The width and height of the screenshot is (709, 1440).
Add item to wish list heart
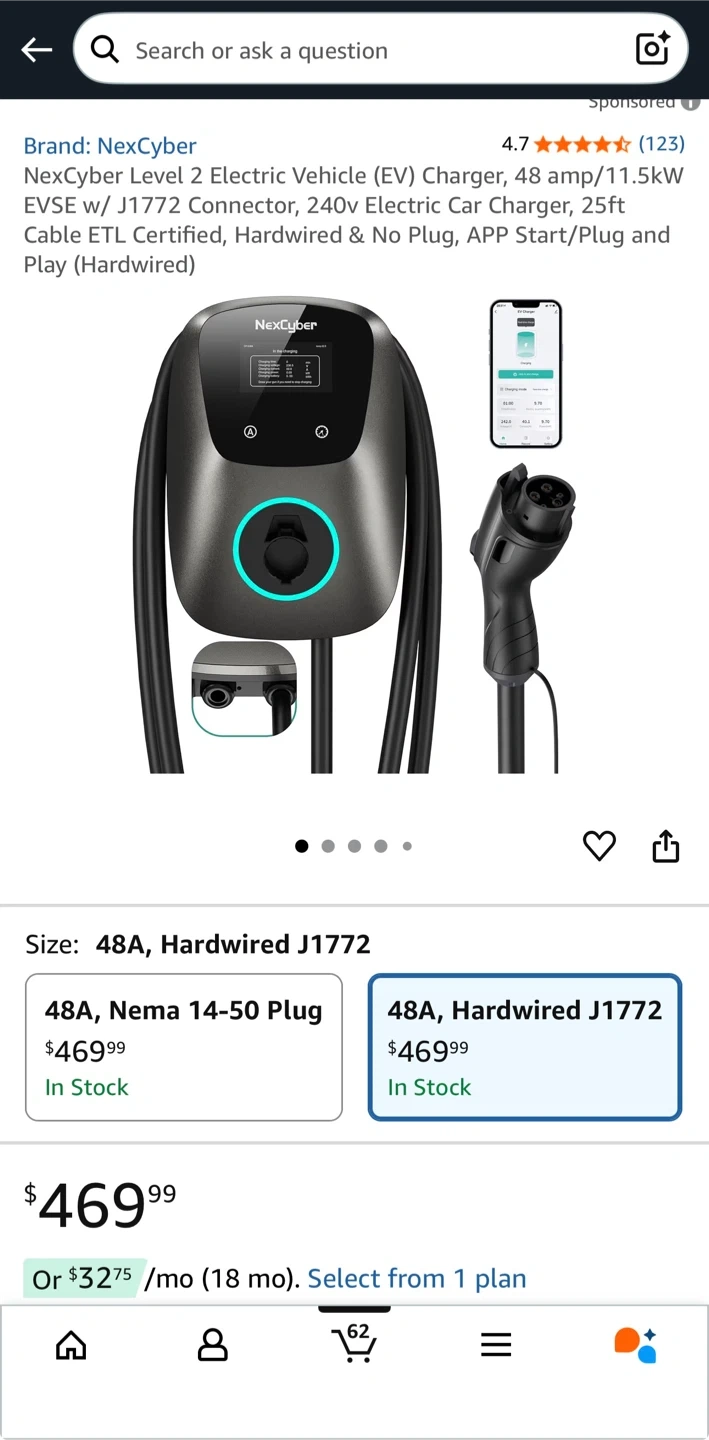coord(599,846)
